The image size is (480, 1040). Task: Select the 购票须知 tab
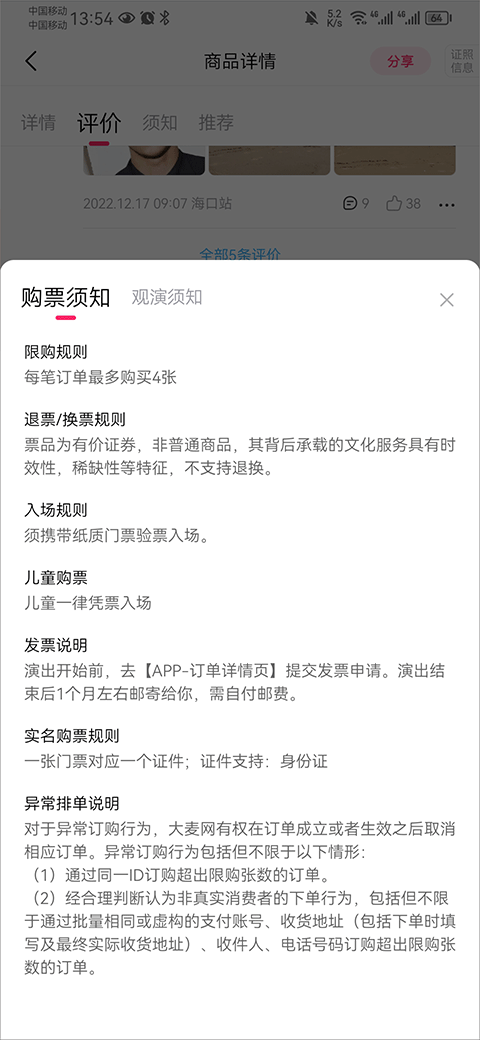(x=66, y=297)
